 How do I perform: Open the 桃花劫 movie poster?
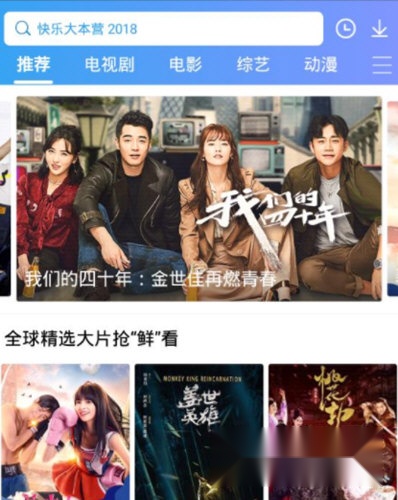(x=333, y=432)
